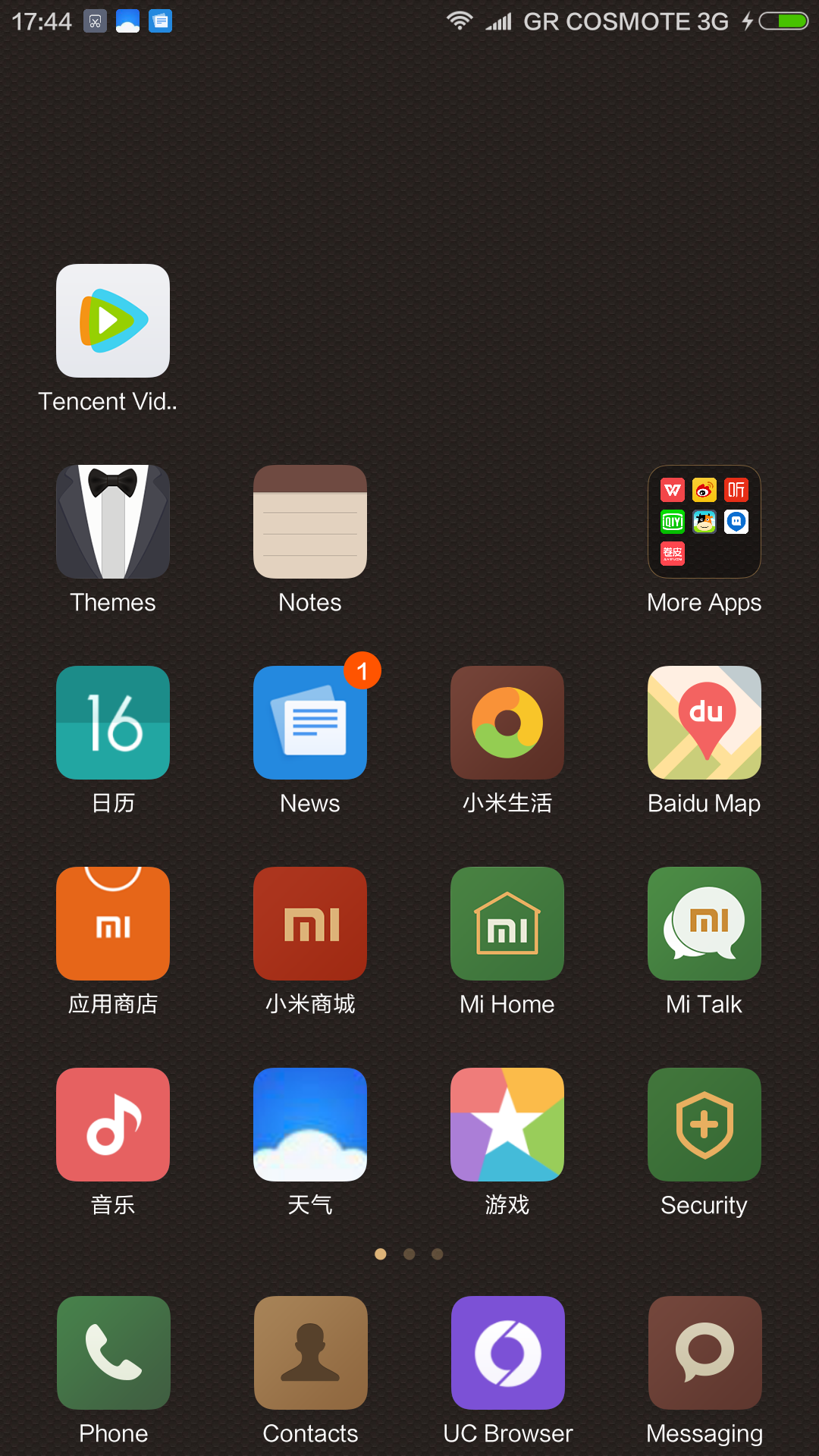Open the pink music note app
The image size is (819, 1456).
113,1125
